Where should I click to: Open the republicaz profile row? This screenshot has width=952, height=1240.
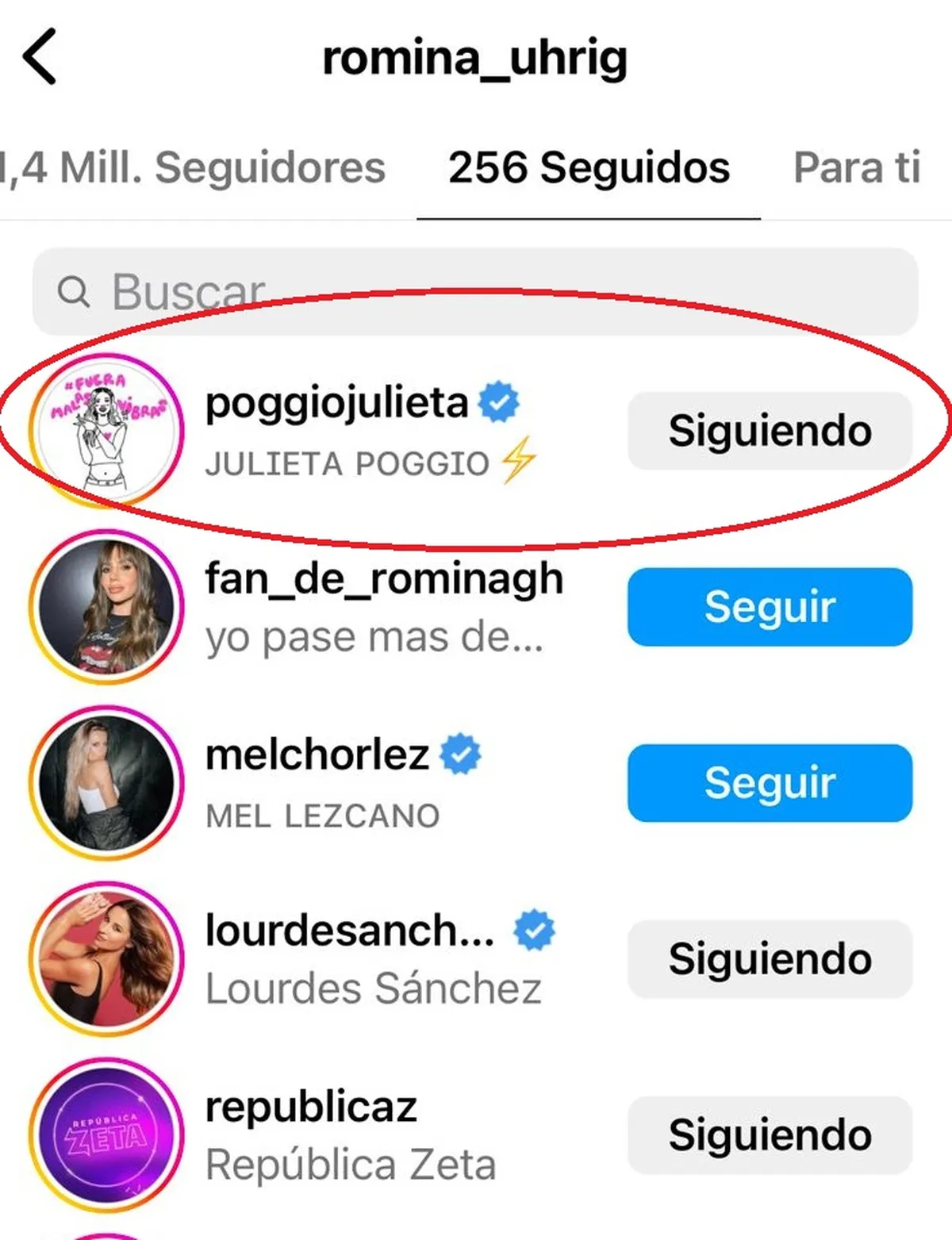(x=351, y=1135)
